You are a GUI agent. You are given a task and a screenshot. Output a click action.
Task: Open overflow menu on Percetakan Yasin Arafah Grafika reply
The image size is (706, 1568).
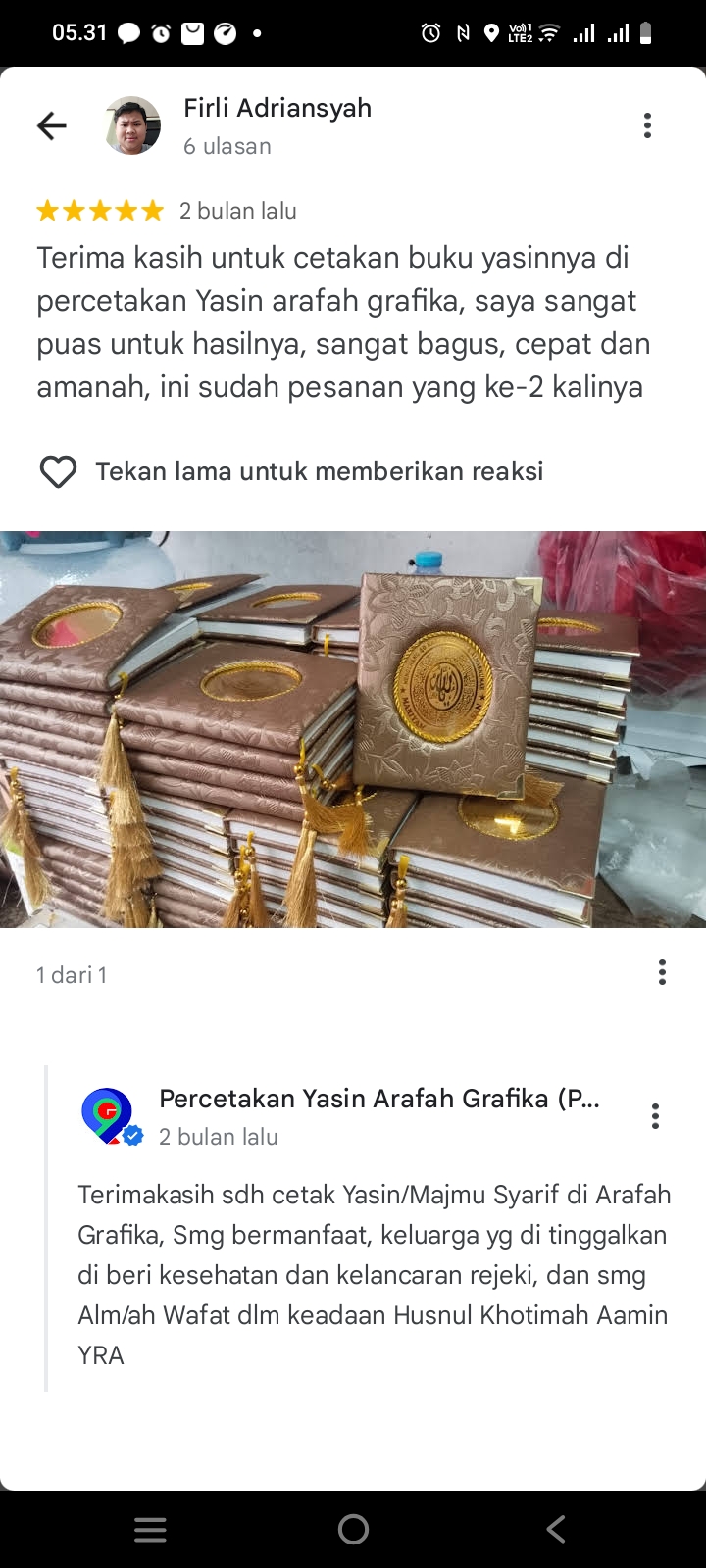[x=655, y=1116]
